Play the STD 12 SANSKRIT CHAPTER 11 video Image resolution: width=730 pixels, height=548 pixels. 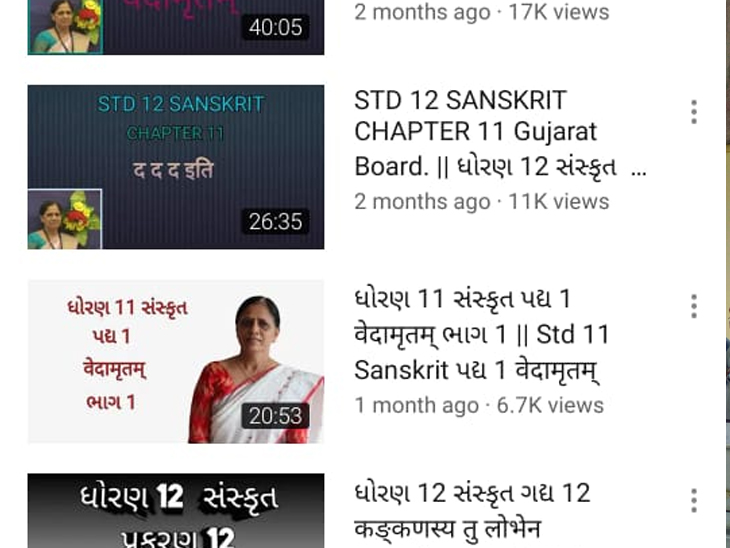click(x=175, y=167)
